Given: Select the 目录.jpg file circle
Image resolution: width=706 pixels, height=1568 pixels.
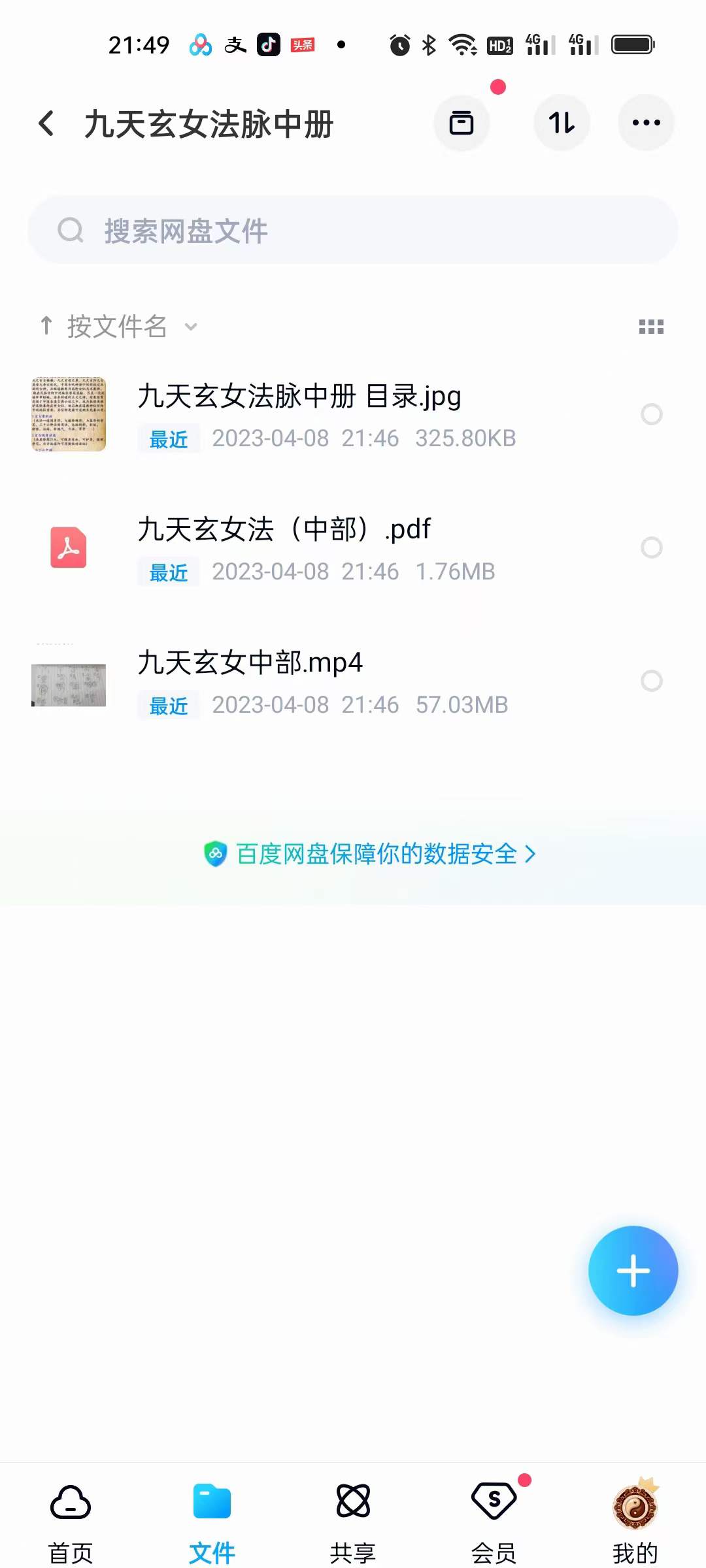Looking at the screenshot, I should 652,415.
